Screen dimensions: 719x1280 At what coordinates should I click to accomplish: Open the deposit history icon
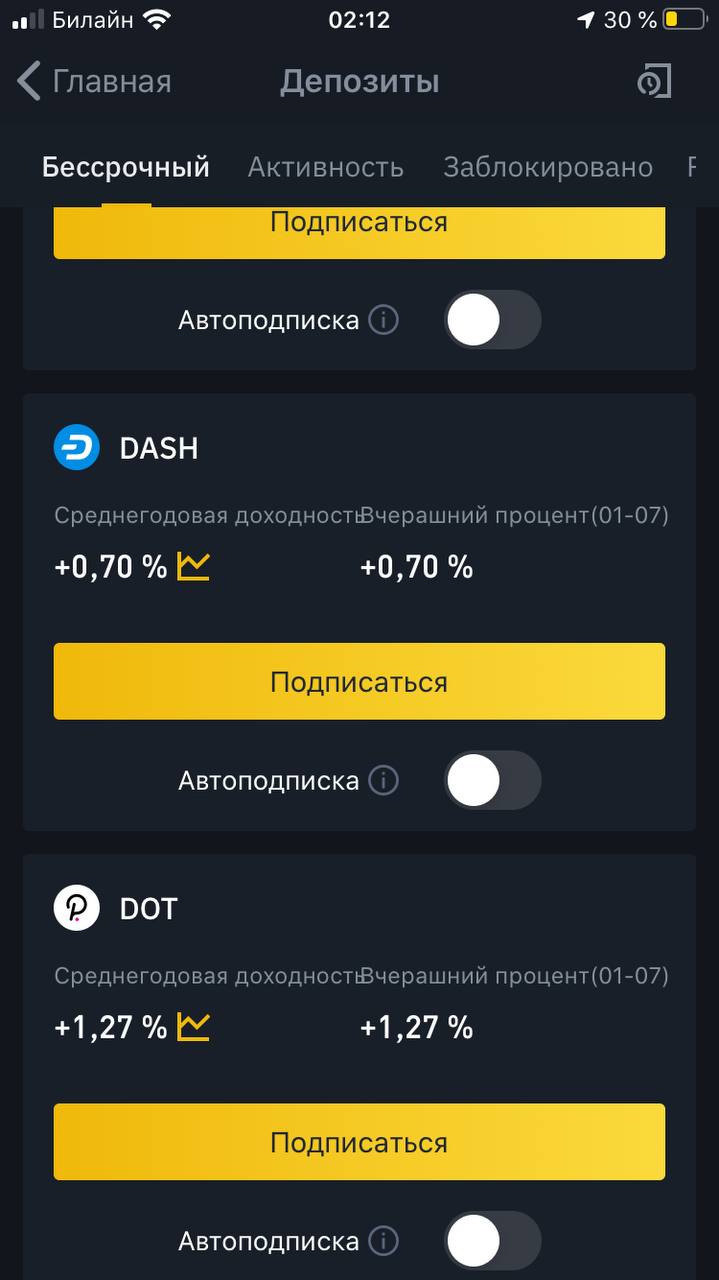[x=654, y=81]
